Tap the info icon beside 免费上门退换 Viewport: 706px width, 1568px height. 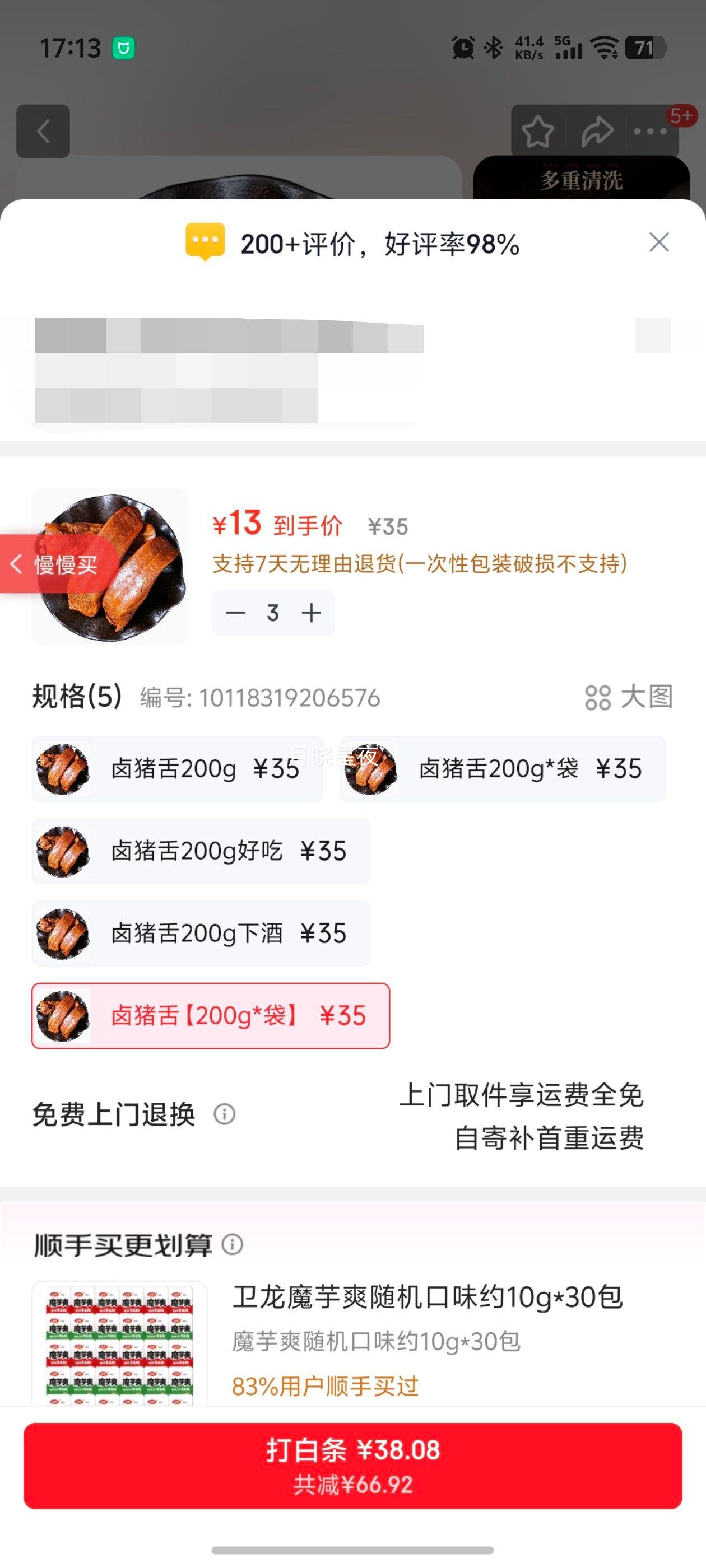(225, 1115)
